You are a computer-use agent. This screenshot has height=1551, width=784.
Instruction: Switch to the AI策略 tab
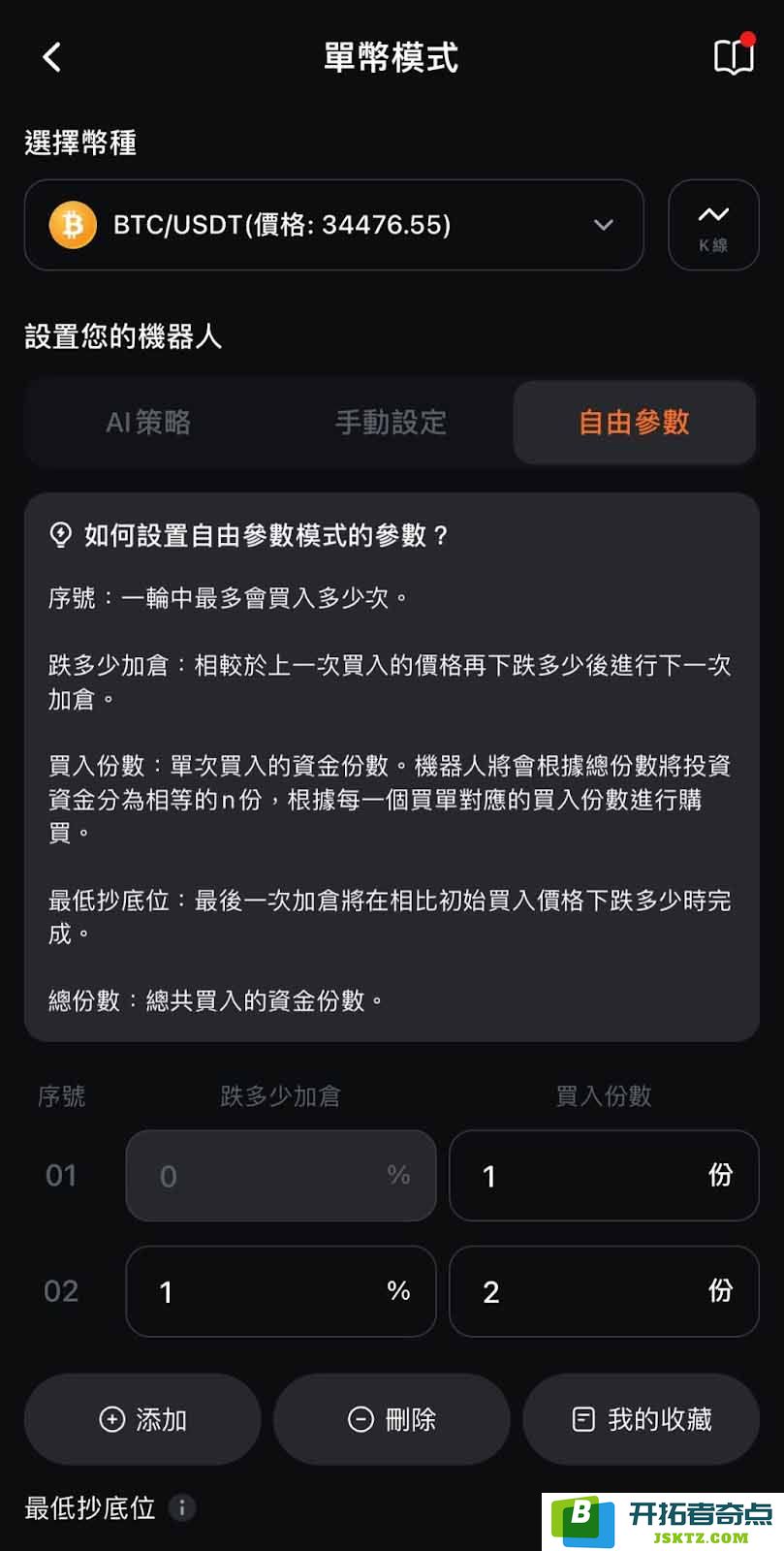tap(148, 423)
